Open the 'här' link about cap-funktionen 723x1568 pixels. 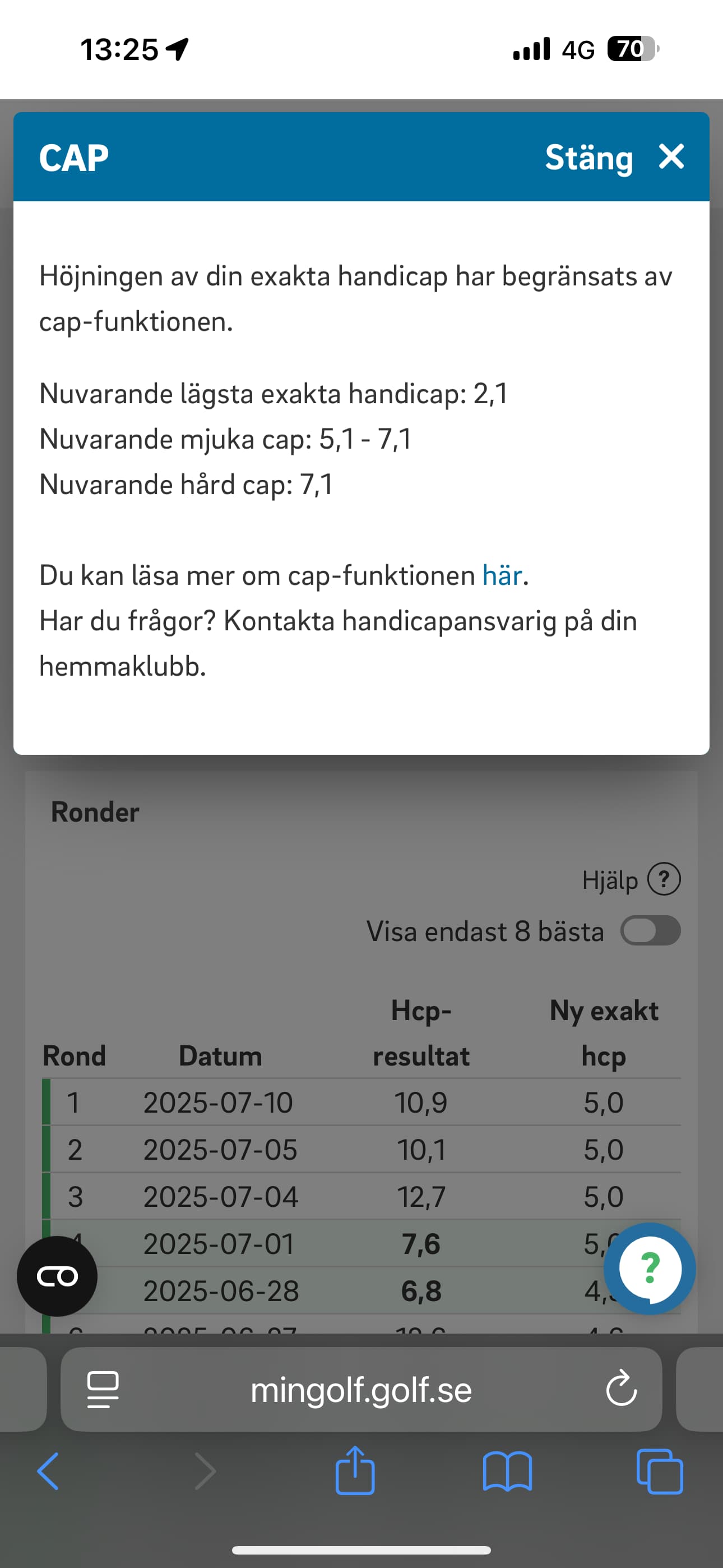[x=502, y=575]
